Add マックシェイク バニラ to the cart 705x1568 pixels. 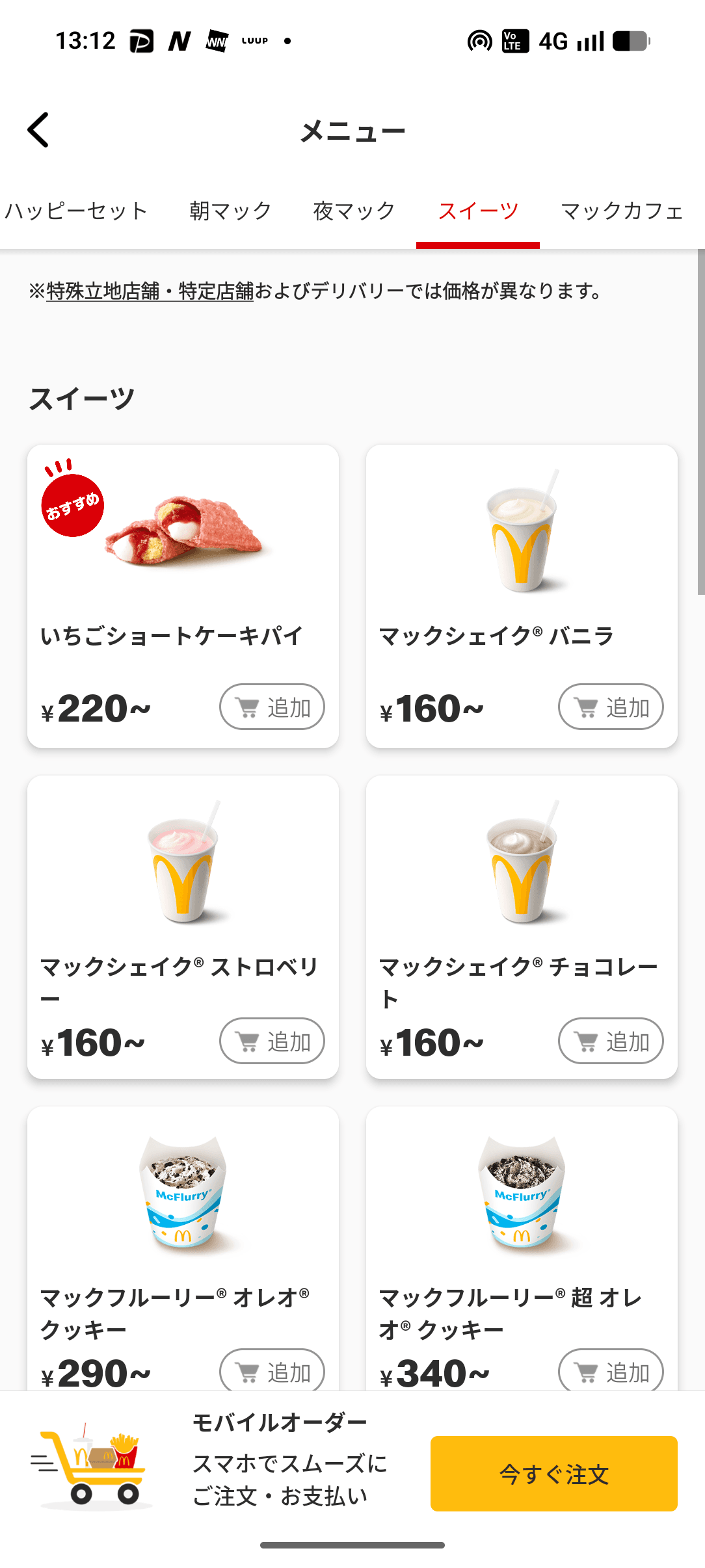(x=611, y=707)
